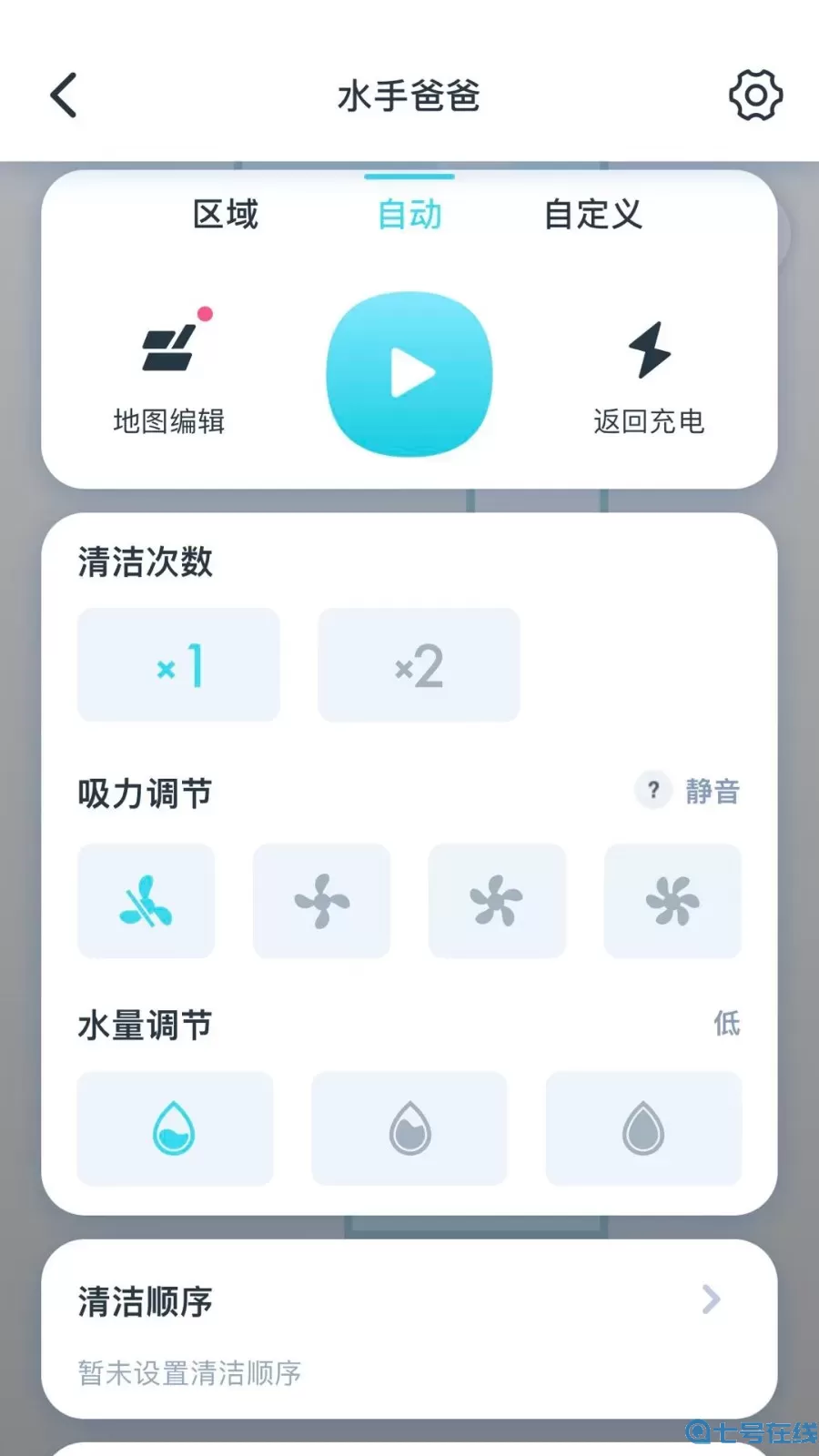The width and height of the screenshot is (819, 1456).
Task: Select the strongest suction fan icon
Action: point(672,901)
